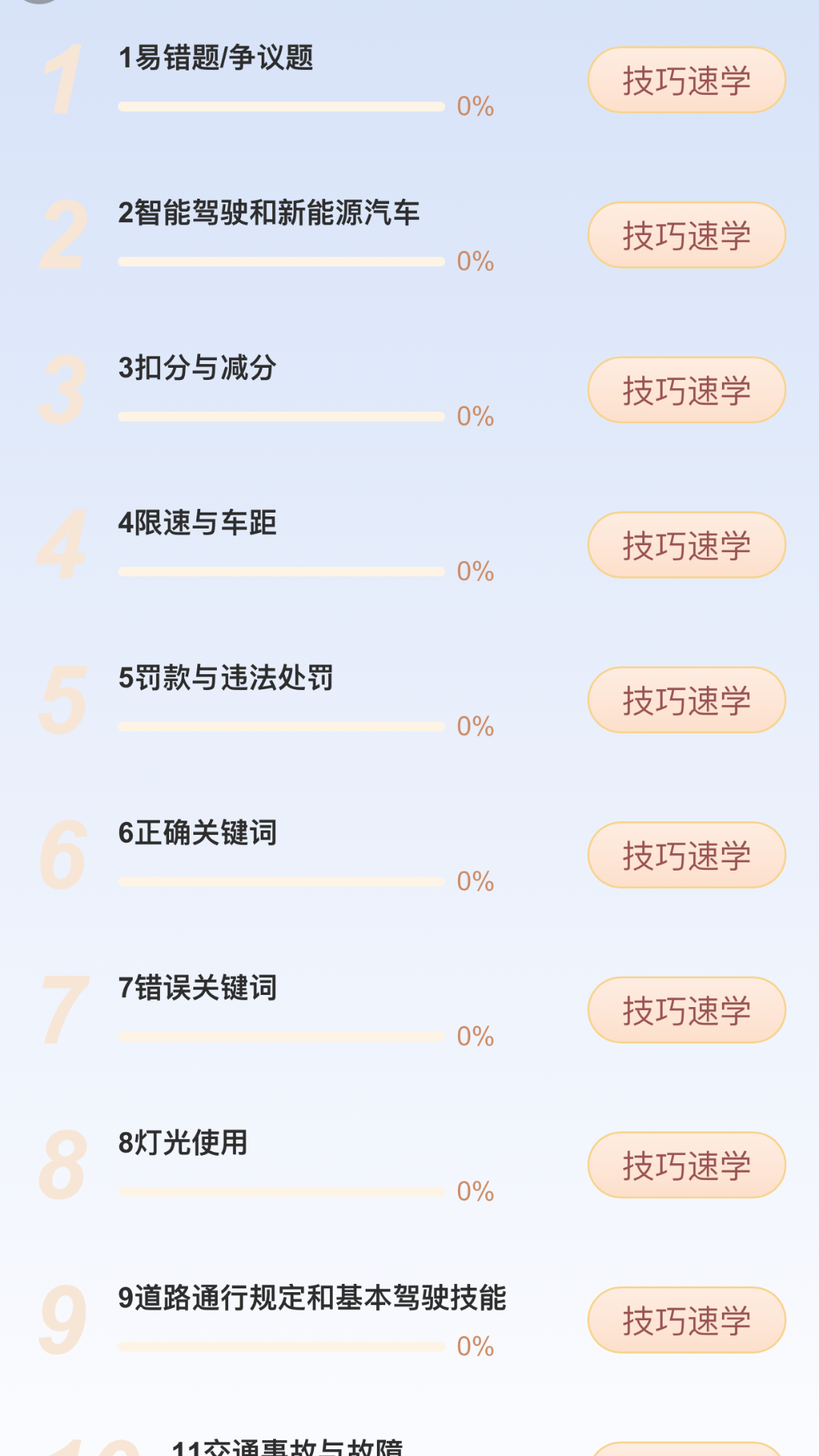Click 技巧速学 next to 道路通行规定和基本驾驶技能
This screenshot has width=819, height=1456.
click(685, 1319)
